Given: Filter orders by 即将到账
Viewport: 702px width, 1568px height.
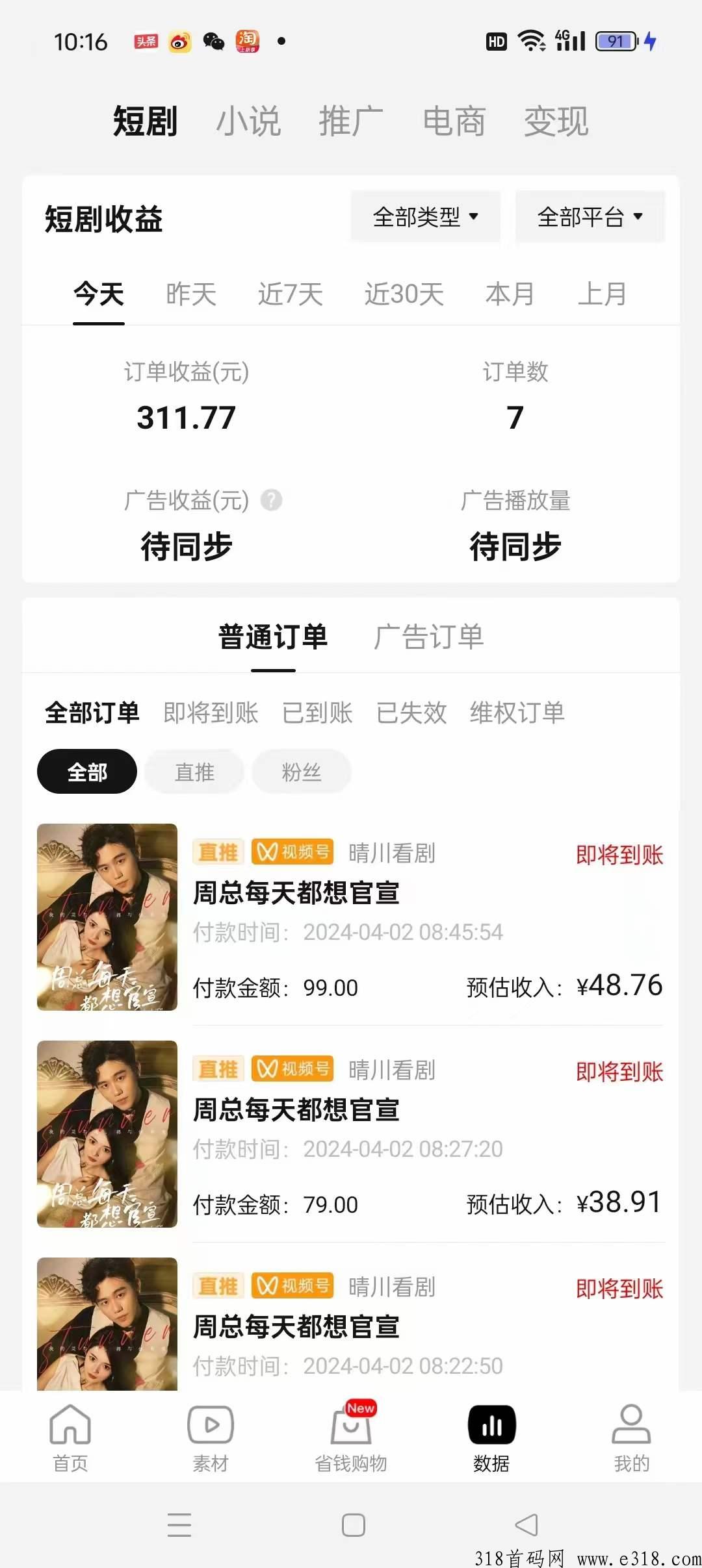Looking at the screenshot, I should (x=211, y=713).
